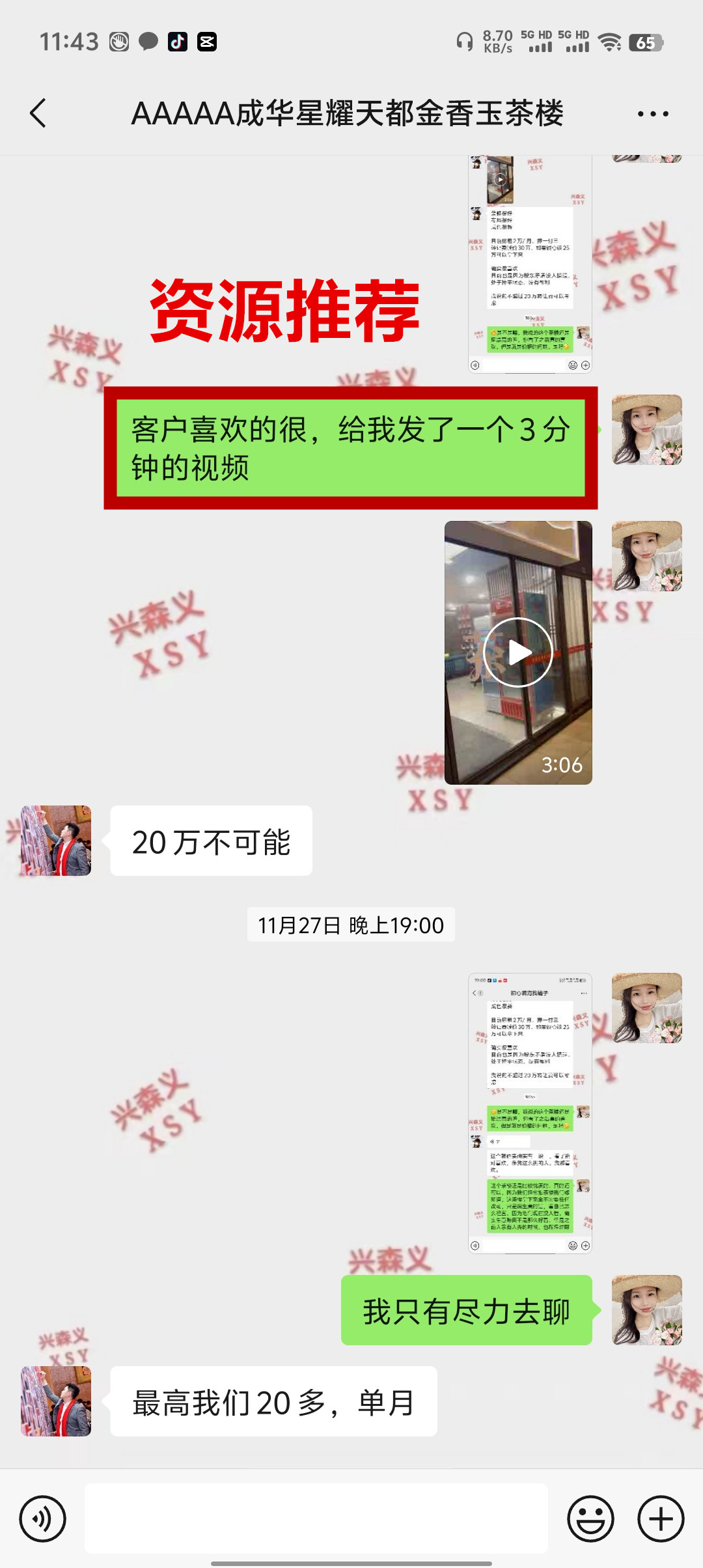This screenshot has width=703, height=1568.
Task: Open the screenshot image sent at 19:00
Action: coord(530,1112)
